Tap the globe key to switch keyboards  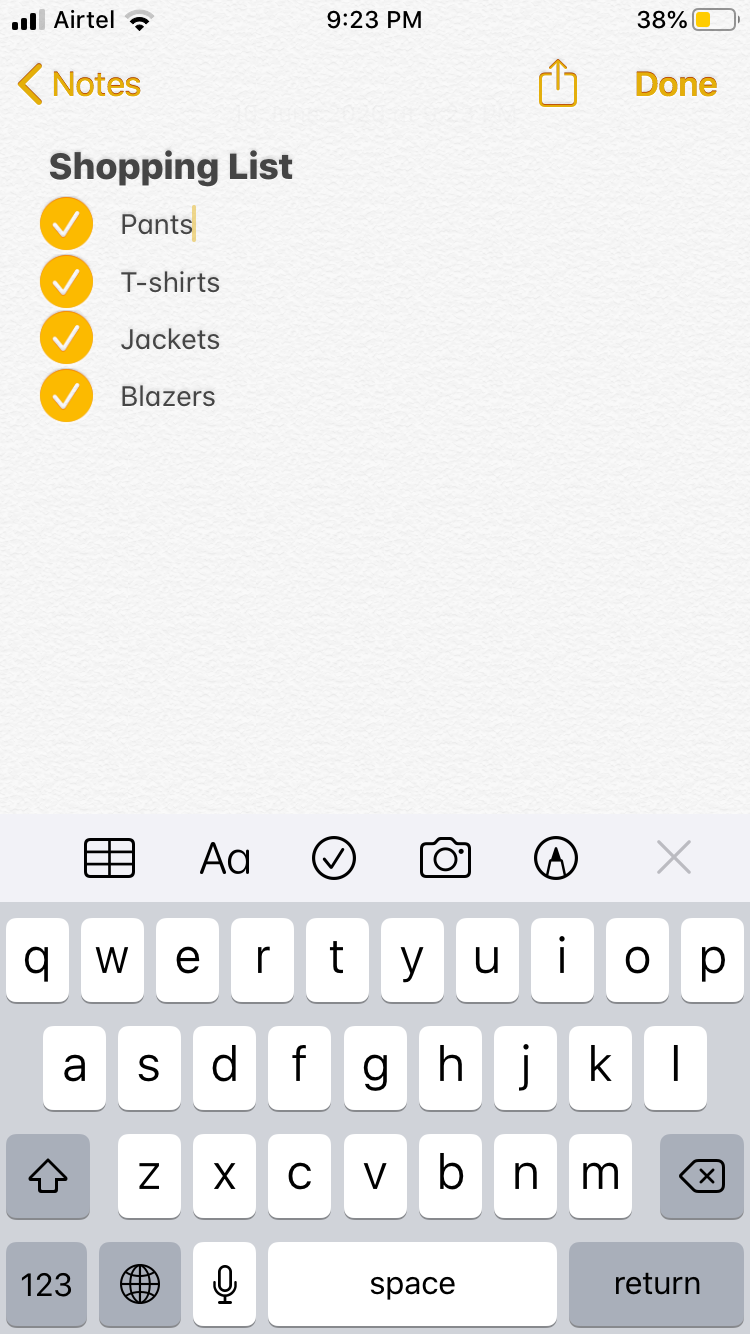(140, 1284)
